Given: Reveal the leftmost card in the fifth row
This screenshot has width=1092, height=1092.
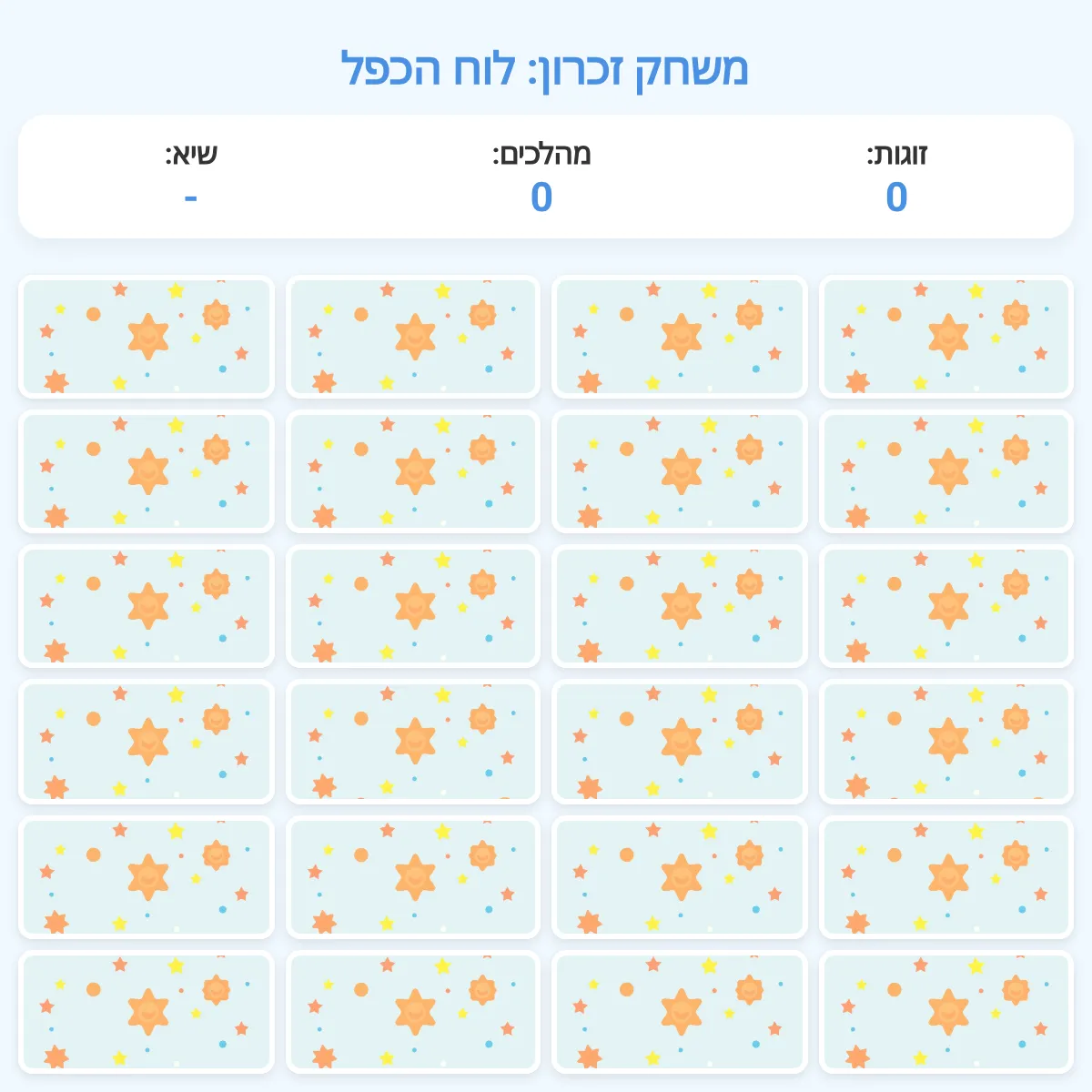Looking at the screenshot, I should coord(147,877).
